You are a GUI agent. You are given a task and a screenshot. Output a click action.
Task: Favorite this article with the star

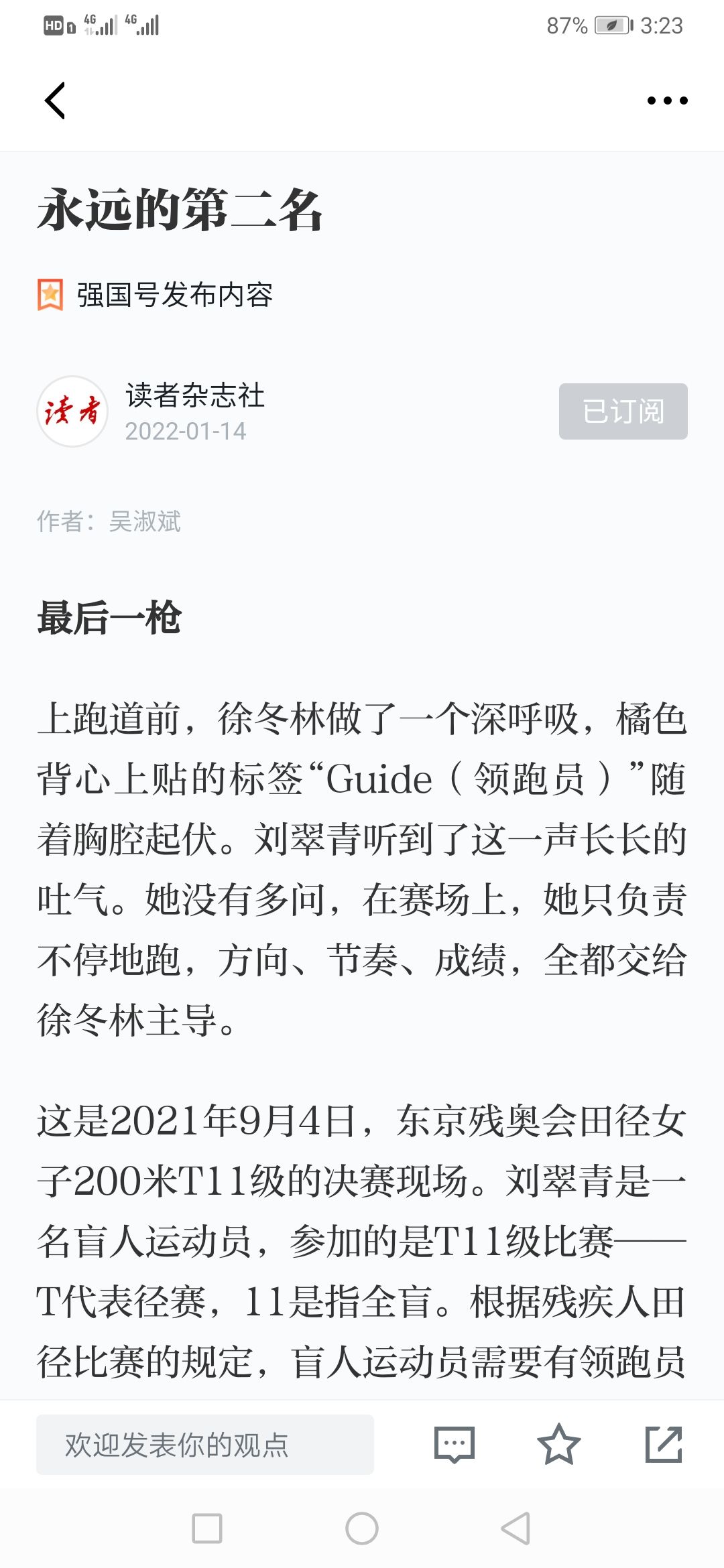pyautogui.click(x=558, y=1444)
